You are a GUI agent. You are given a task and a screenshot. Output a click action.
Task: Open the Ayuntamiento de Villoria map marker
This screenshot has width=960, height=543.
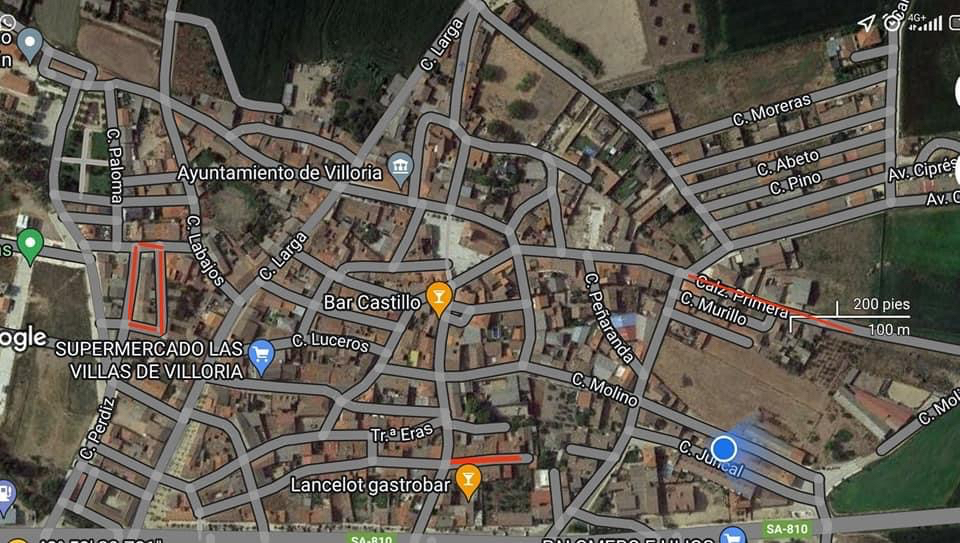click(x=401, y=167)
